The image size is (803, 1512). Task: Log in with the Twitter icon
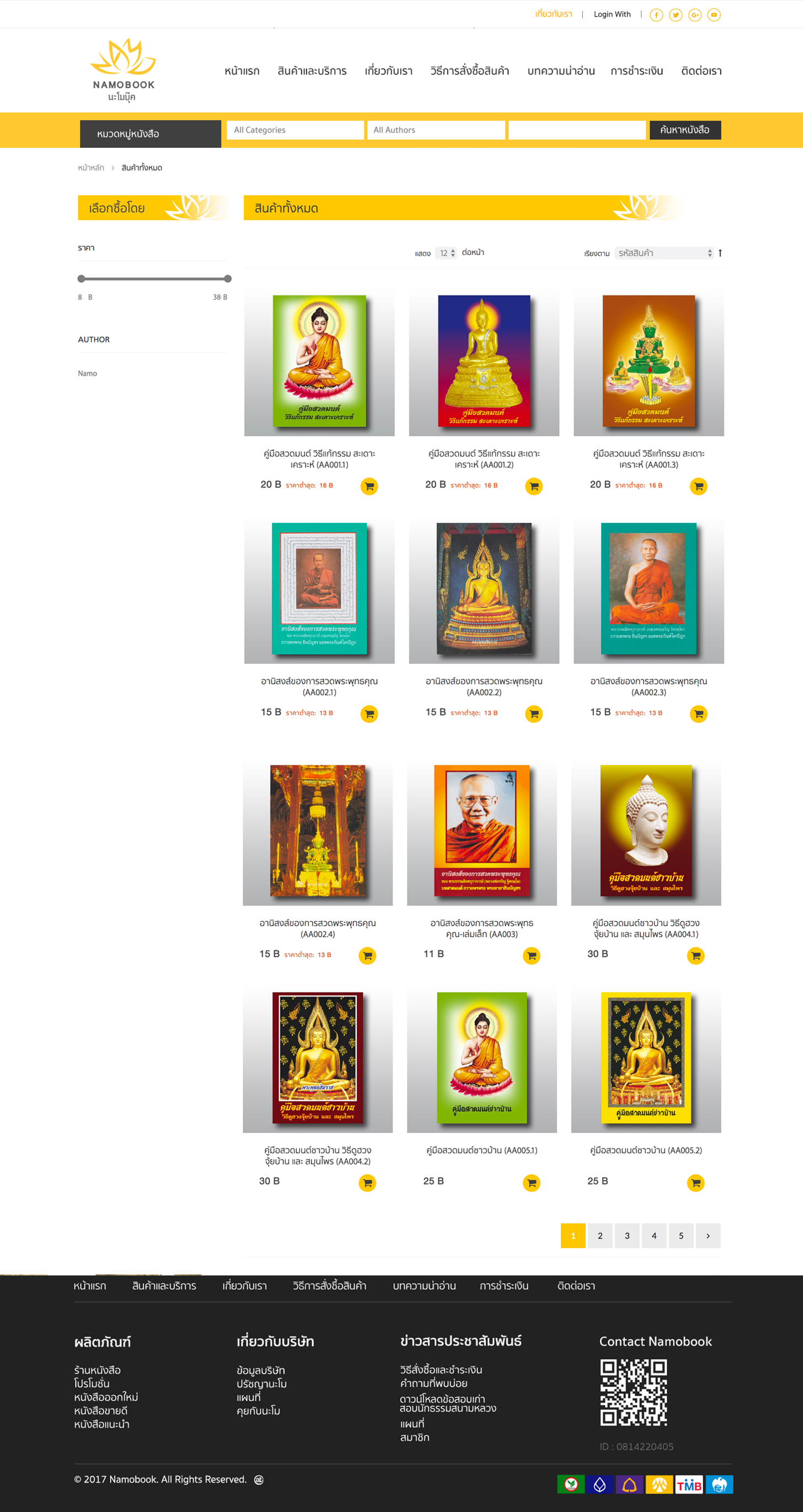676,15
